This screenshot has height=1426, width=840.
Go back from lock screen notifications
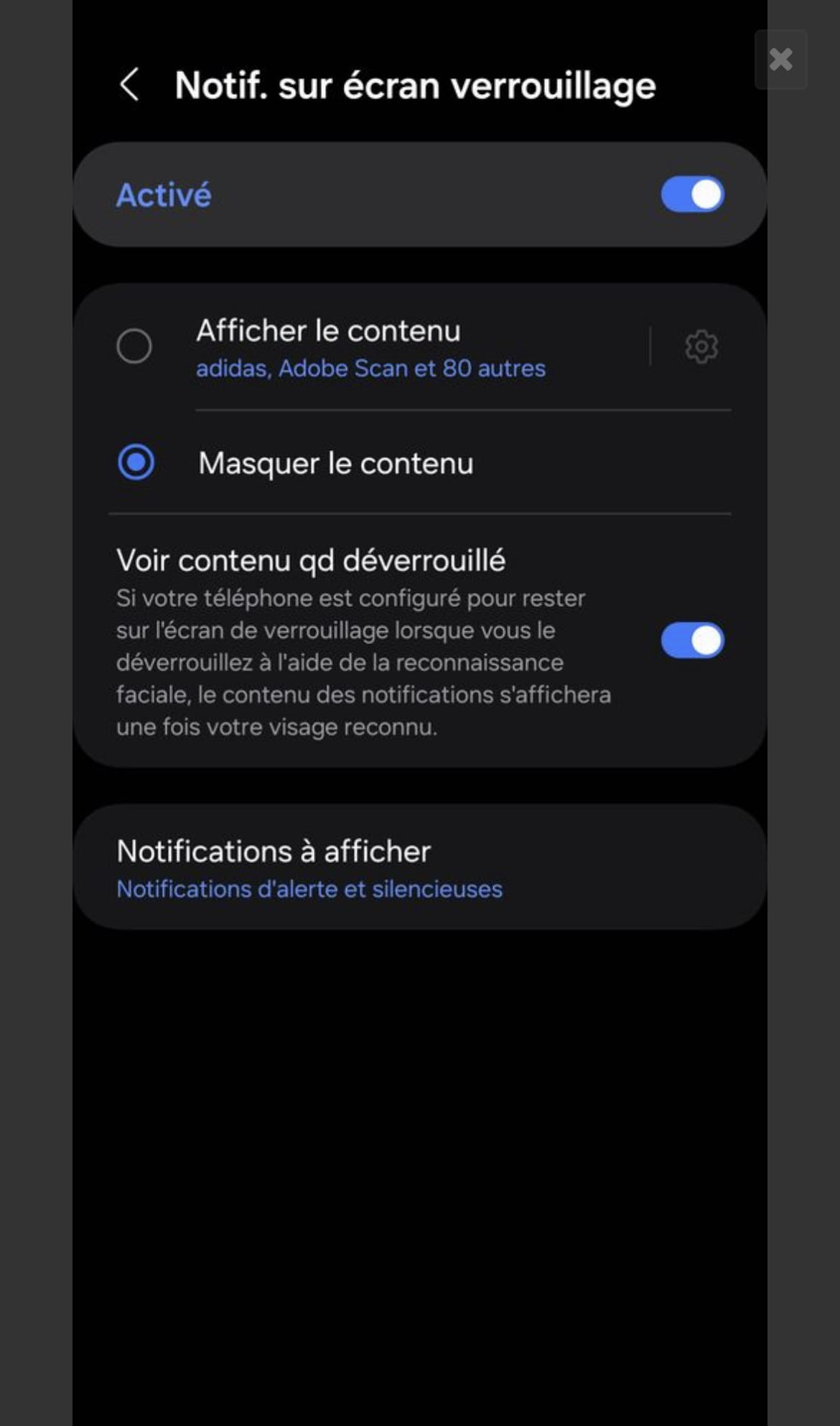click(129, 85)
